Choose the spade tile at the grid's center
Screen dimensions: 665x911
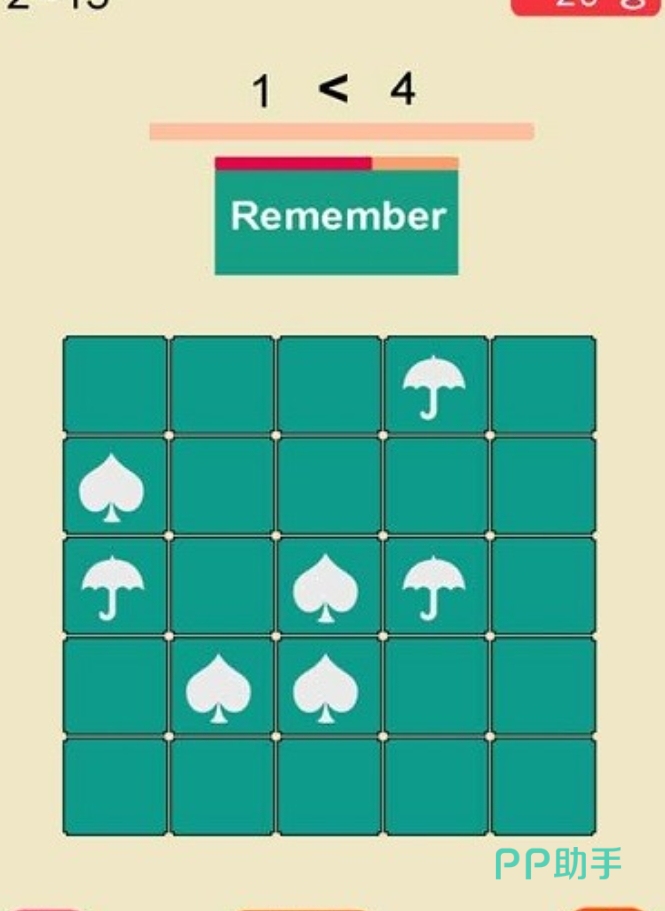click(x=326, y=587)
